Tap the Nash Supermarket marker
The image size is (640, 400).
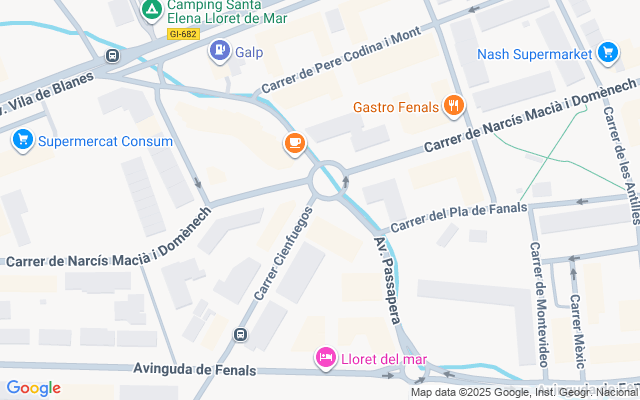click(607, 53)
